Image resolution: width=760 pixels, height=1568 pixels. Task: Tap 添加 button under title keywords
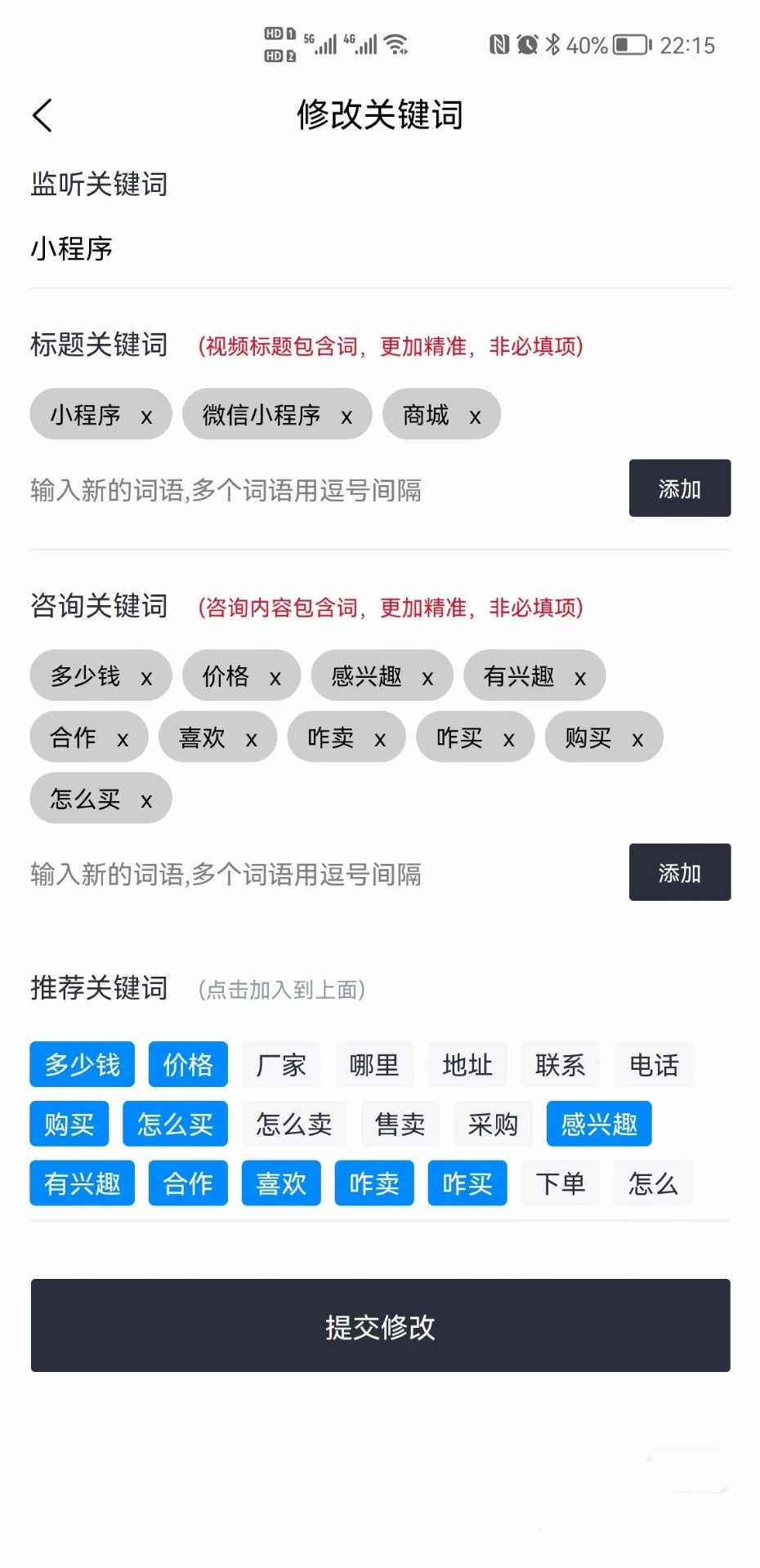pos(679,488)
